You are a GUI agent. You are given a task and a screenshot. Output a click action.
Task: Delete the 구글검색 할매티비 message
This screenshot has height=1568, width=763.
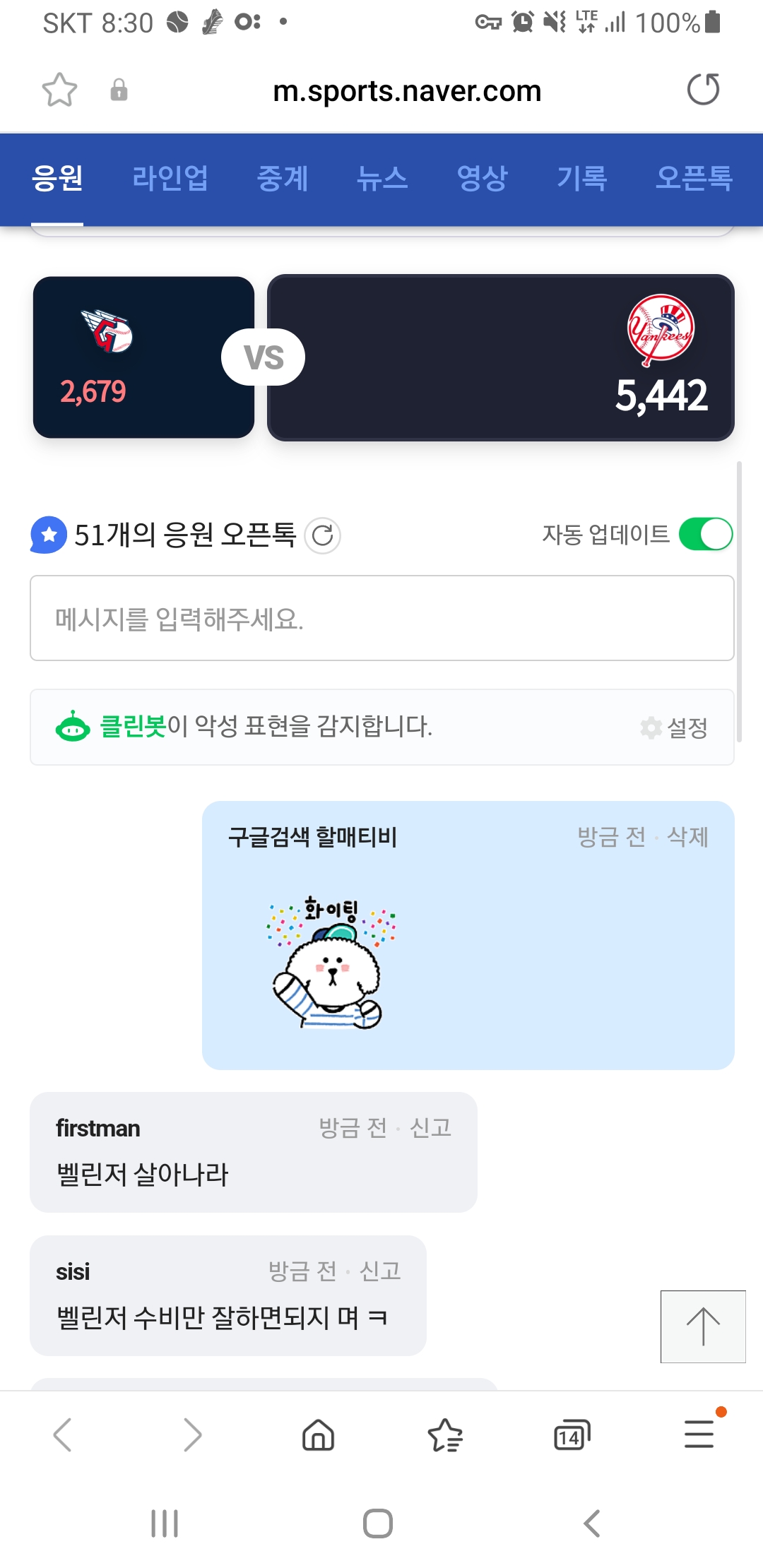click(687, 837)
